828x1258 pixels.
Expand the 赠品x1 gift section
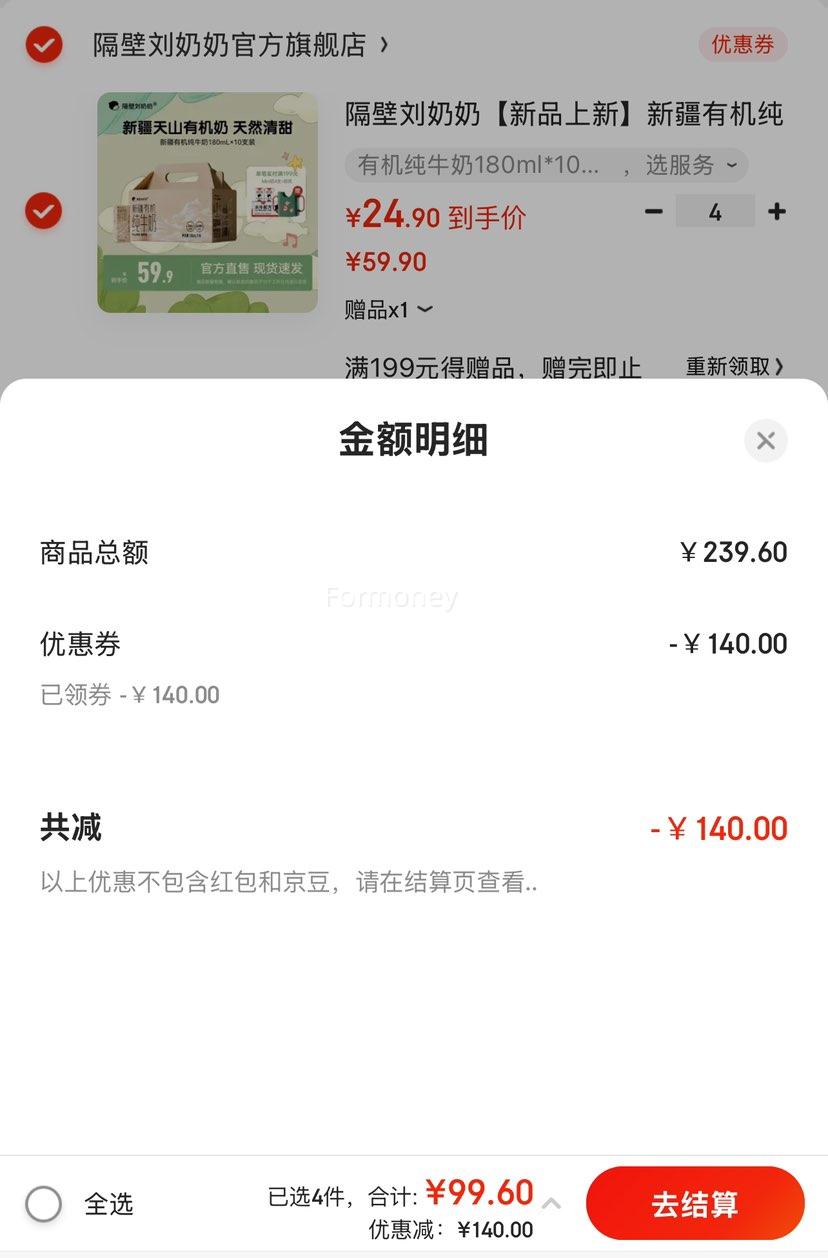[385, 310]
